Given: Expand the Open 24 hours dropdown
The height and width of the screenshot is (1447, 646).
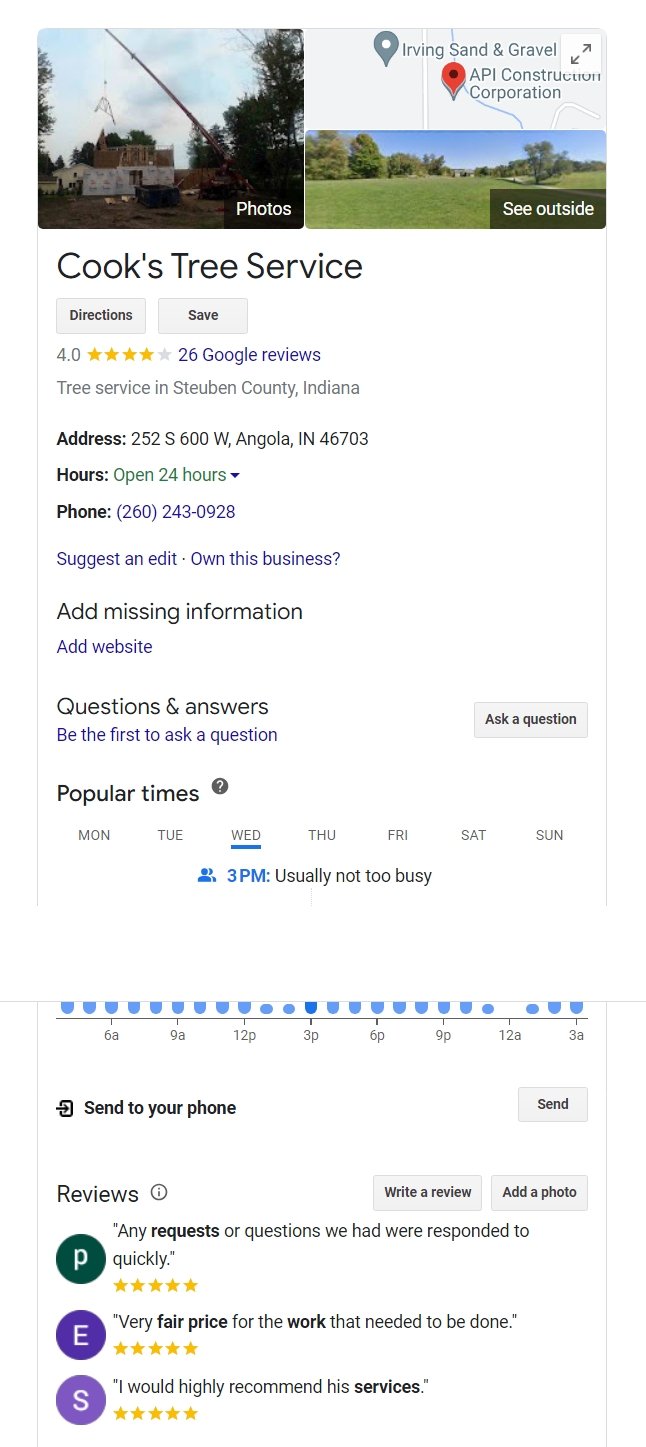Looking at the screenshot, I should tap(177, 475).
